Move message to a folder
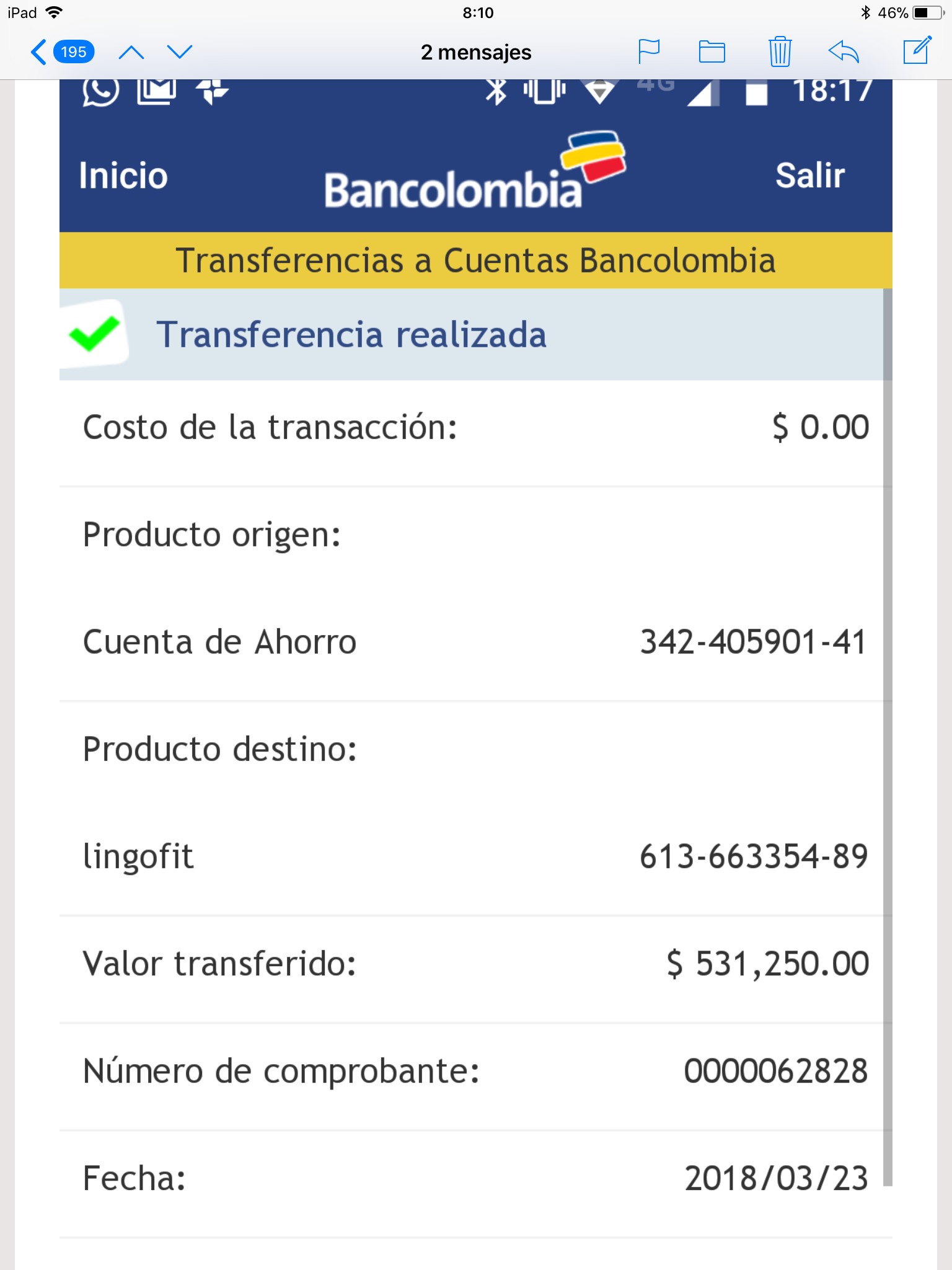 click(x=712, y=51)
